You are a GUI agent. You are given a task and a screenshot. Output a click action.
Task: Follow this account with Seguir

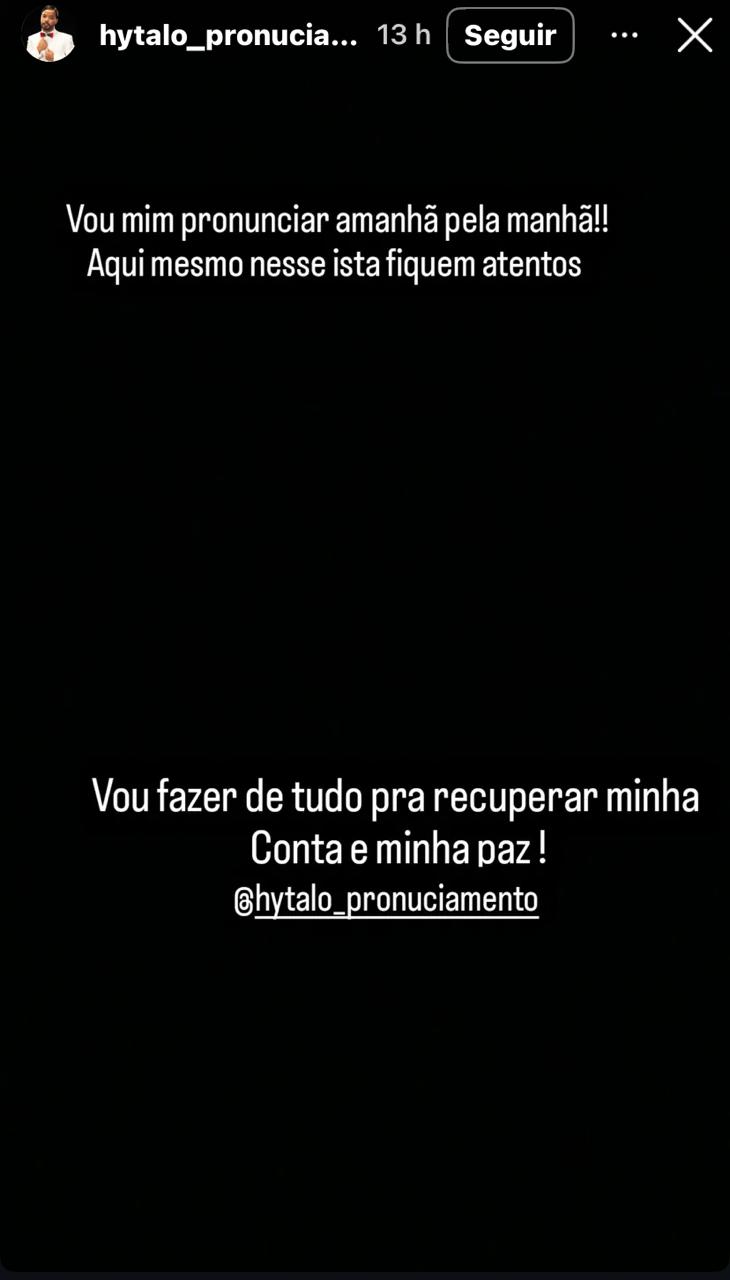(510, 36)
